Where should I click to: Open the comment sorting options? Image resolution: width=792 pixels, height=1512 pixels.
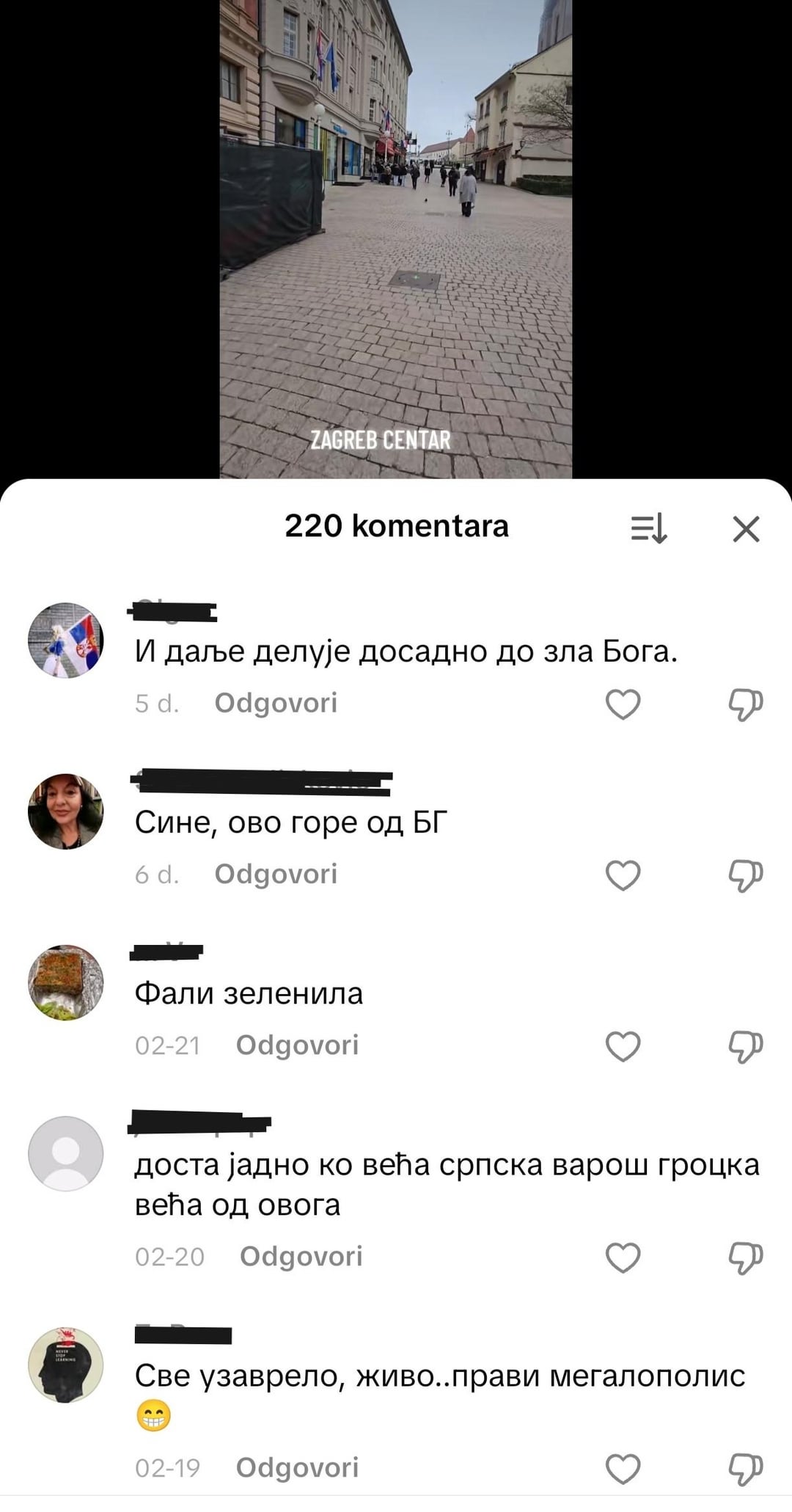click(x=649, y=528)
